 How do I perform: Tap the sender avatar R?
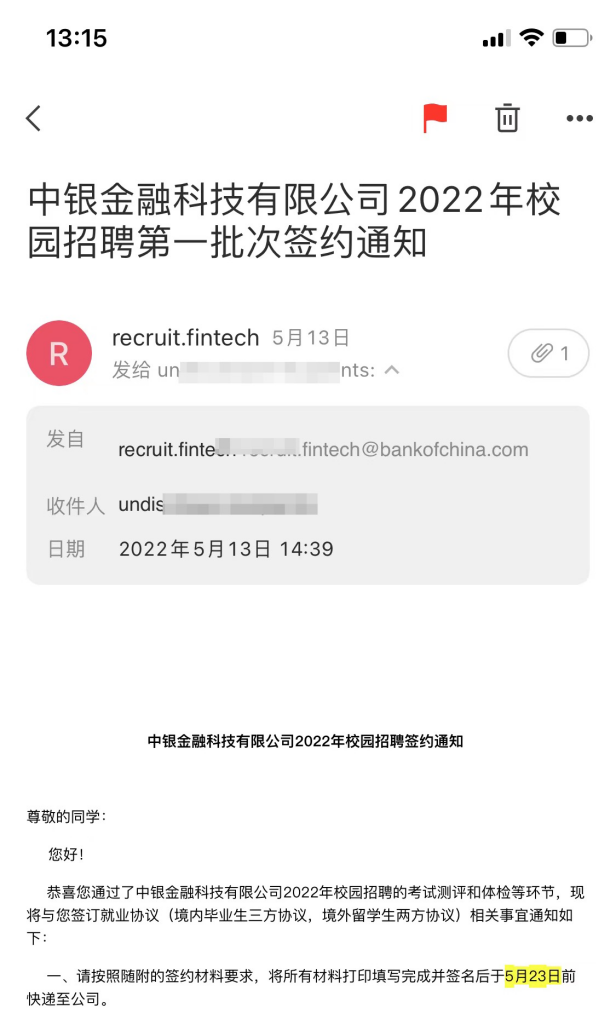(x=59, y=353)
